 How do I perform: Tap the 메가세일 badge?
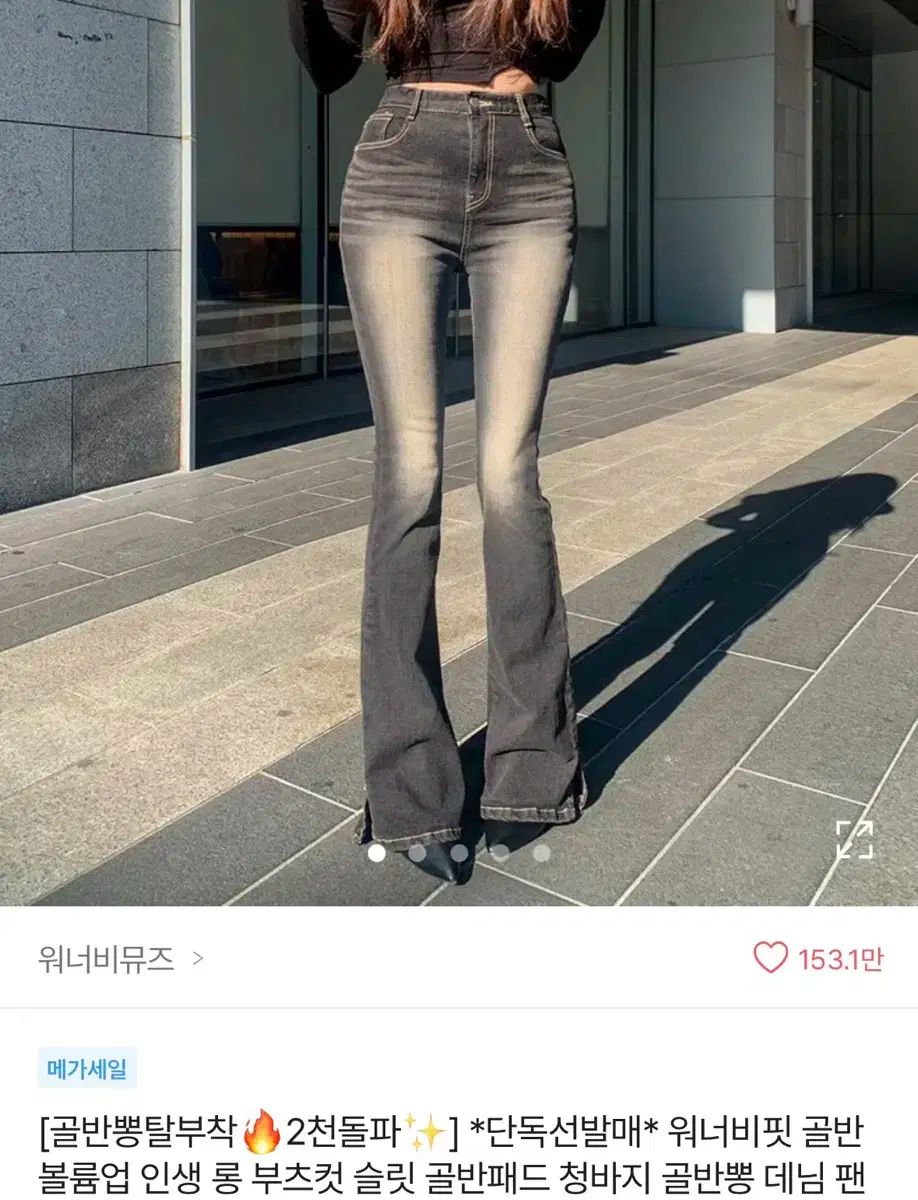pyautogui.click(x=87, y=1069)
